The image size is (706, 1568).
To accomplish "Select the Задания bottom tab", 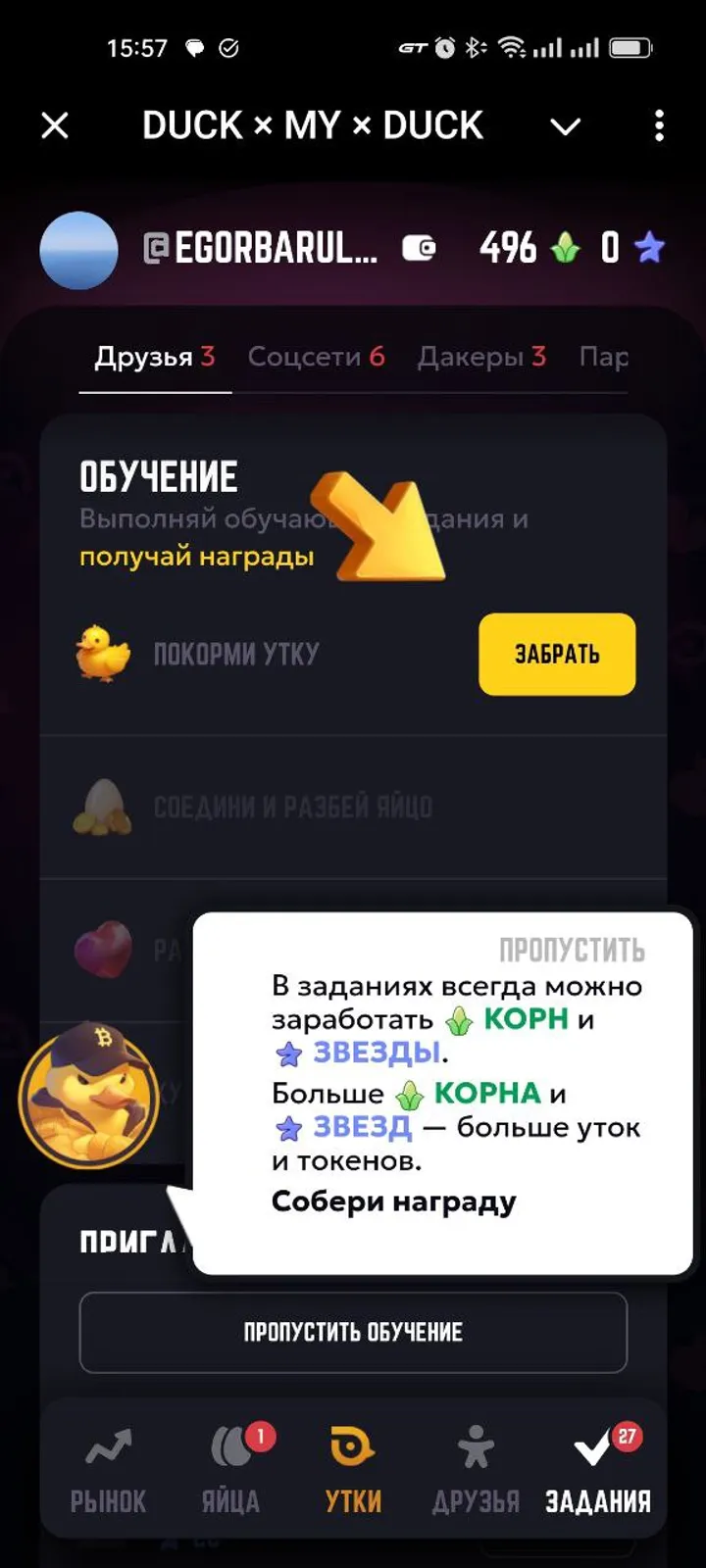I will pos(597,1469).
